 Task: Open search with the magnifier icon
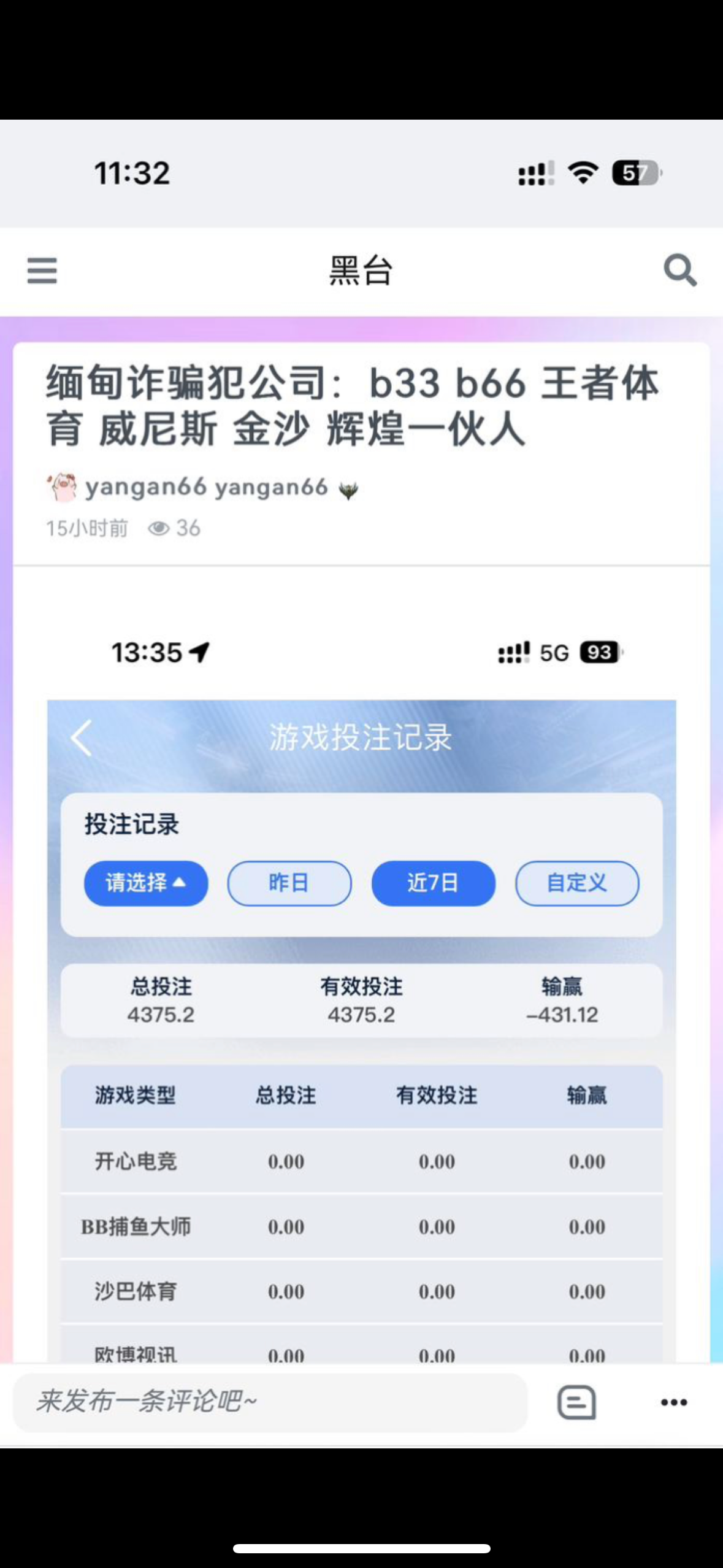[x=679, y=271]
